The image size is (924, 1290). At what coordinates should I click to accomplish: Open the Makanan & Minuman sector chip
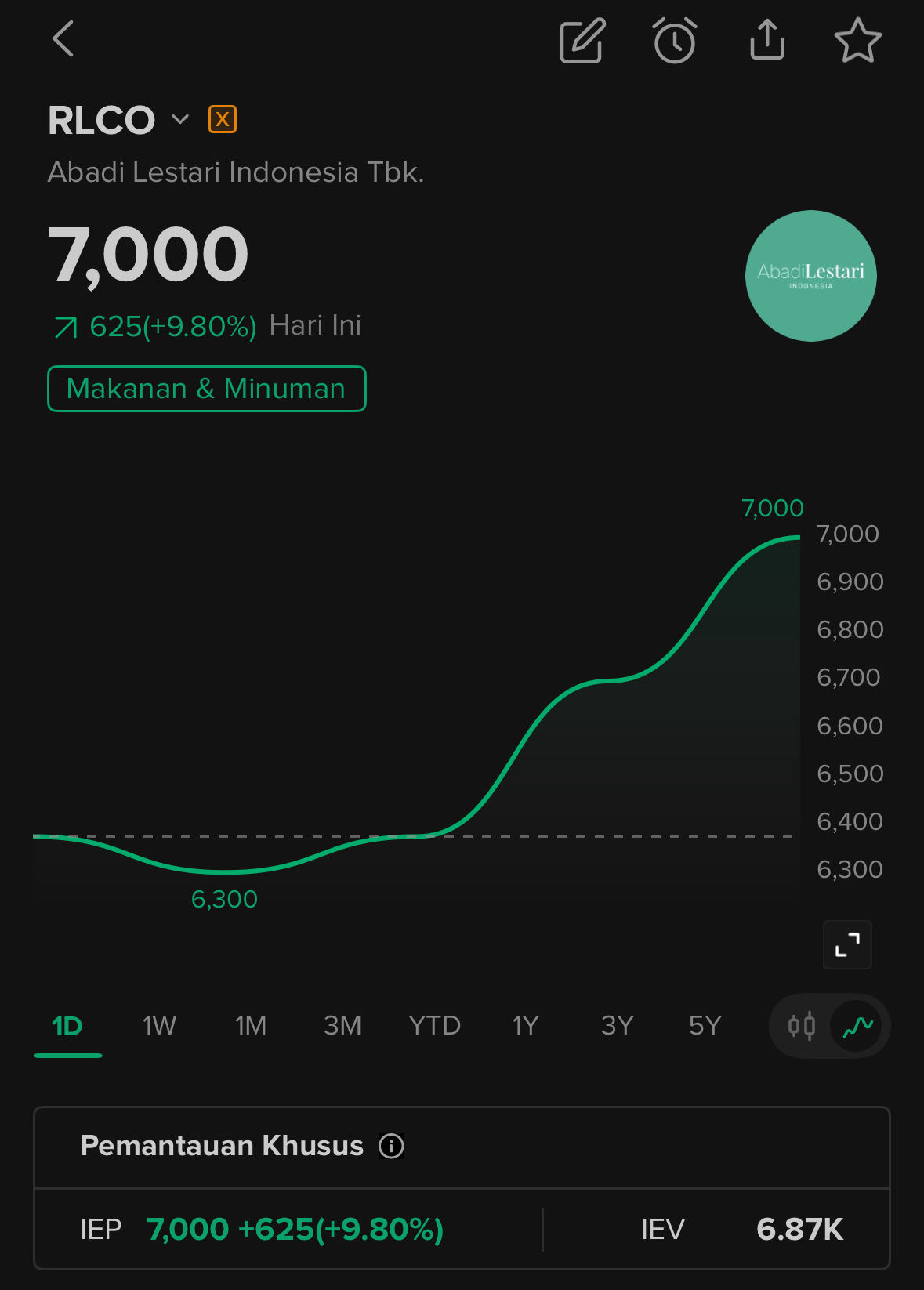coord(207,389)
